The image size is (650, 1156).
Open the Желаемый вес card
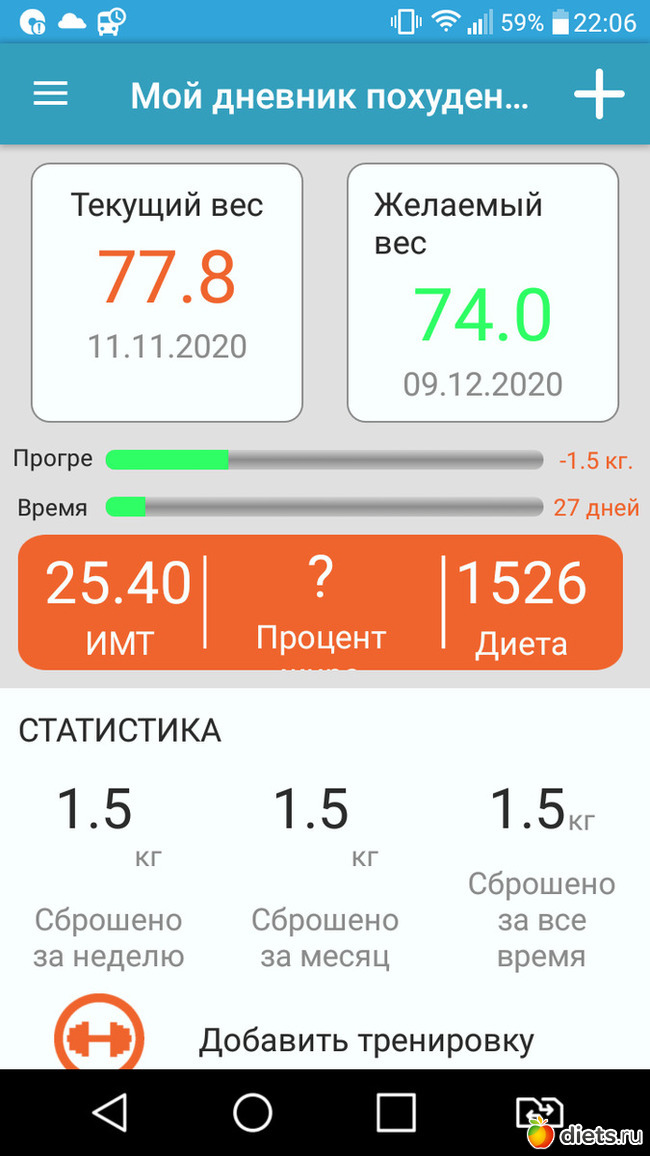click(482, 292)
